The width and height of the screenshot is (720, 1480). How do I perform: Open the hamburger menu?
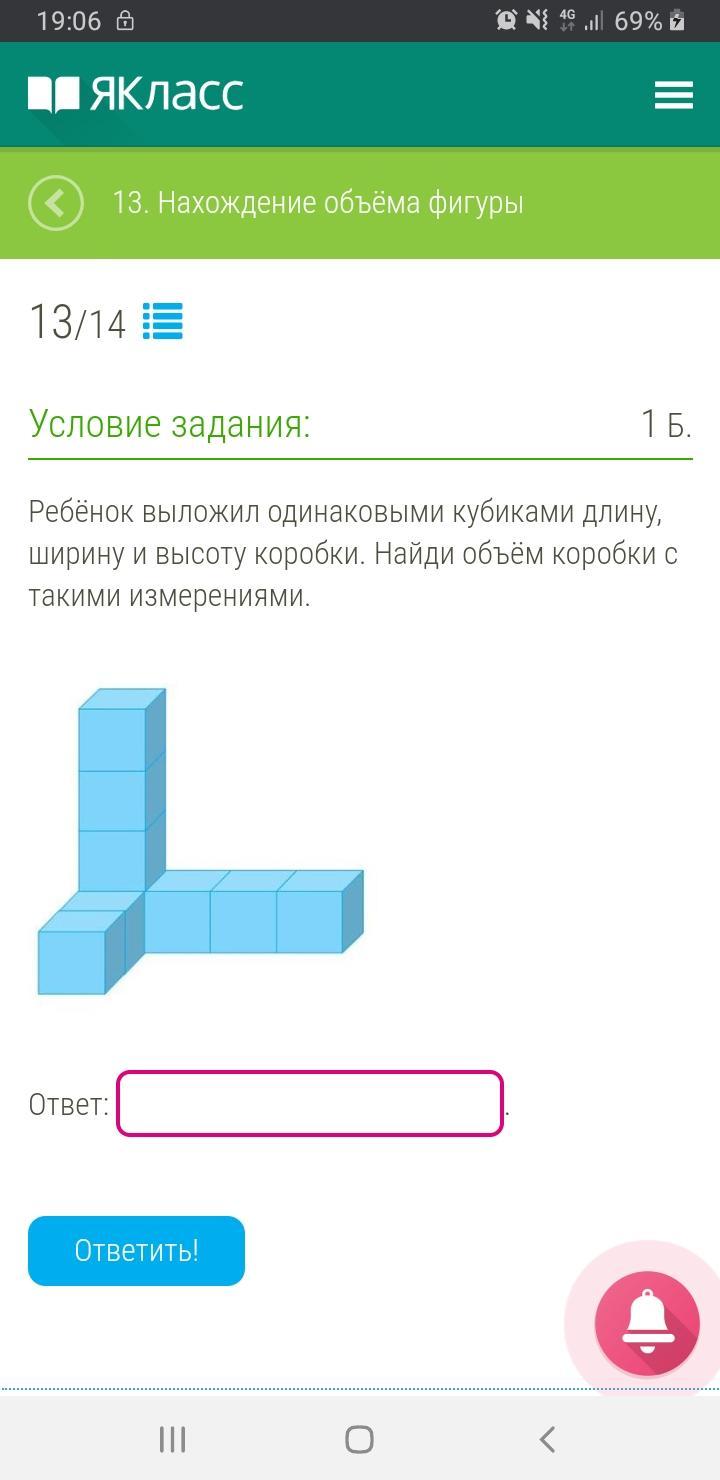tap(673, 95)
